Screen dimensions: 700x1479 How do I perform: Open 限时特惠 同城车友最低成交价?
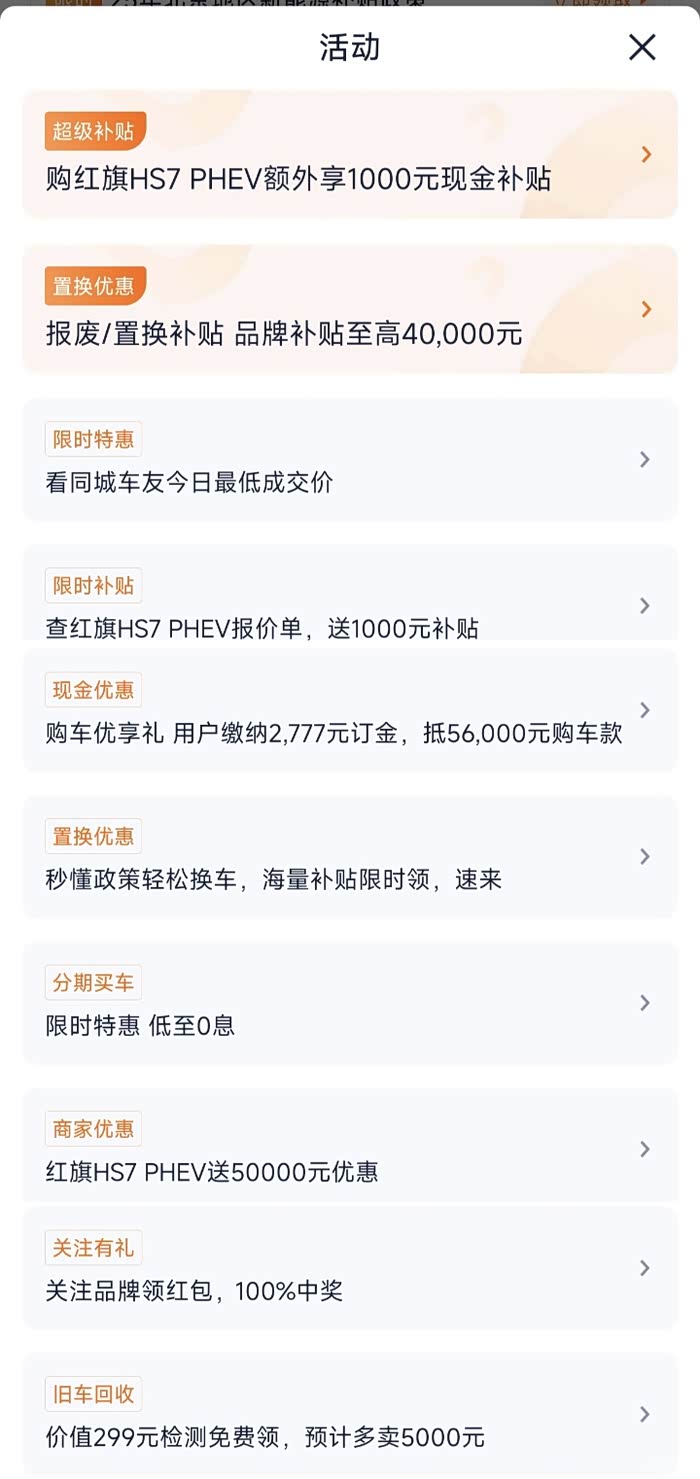point(349,460)
